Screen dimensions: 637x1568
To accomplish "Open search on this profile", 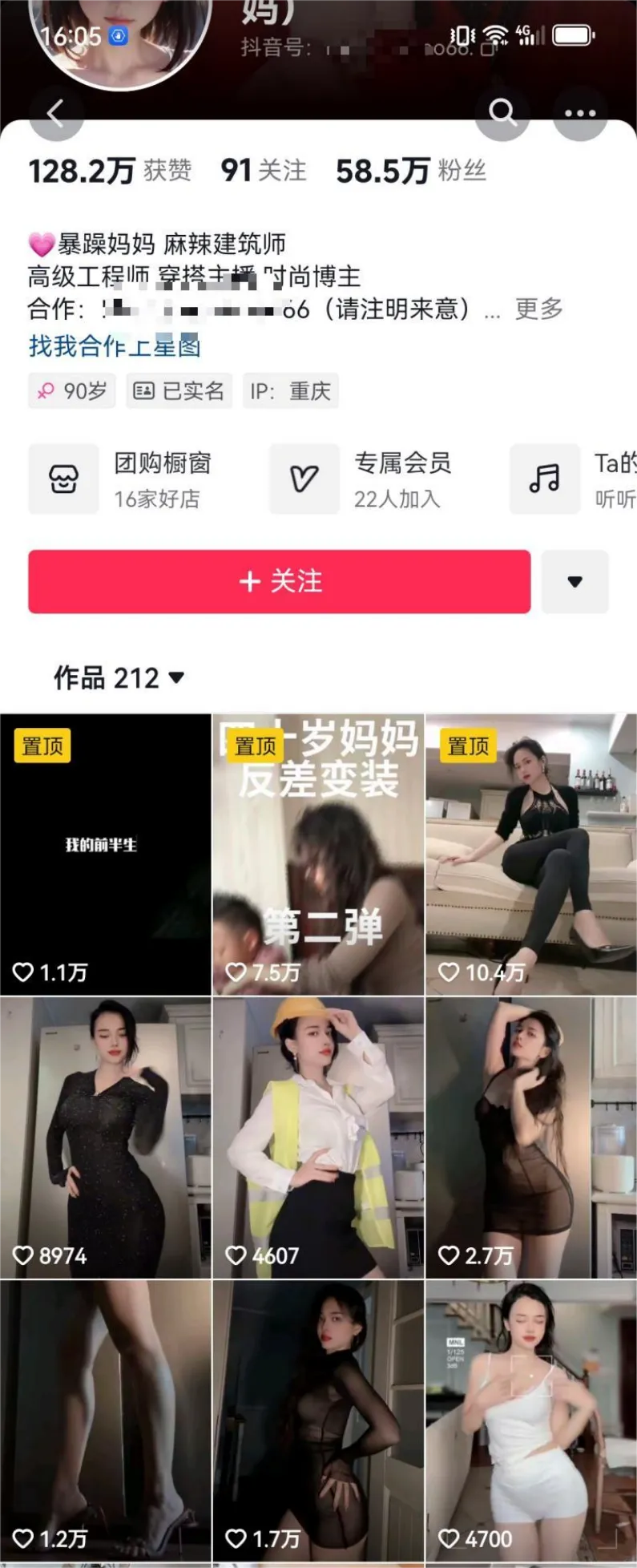I will (x=502, y=113).
